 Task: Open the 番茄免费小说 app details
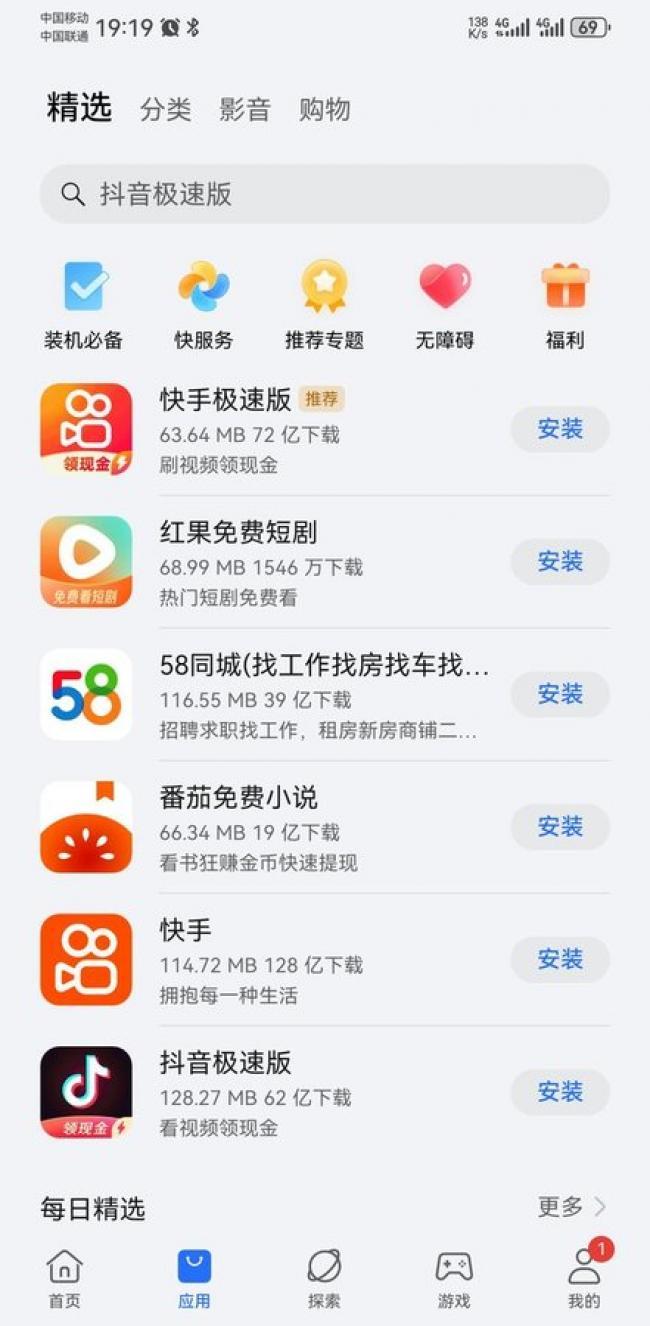coord(238,798)
